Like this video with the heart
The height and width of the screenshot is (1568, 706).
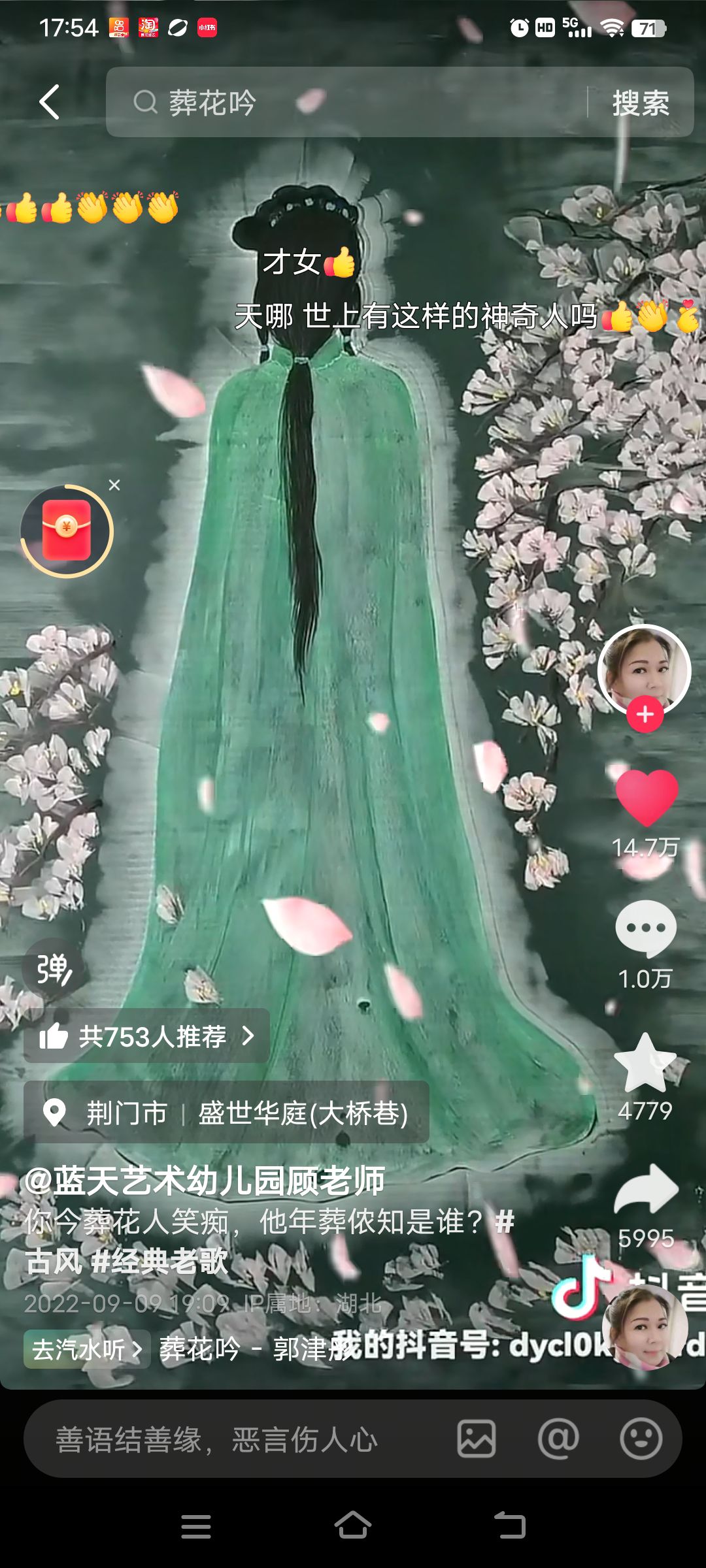coord(646,797)
